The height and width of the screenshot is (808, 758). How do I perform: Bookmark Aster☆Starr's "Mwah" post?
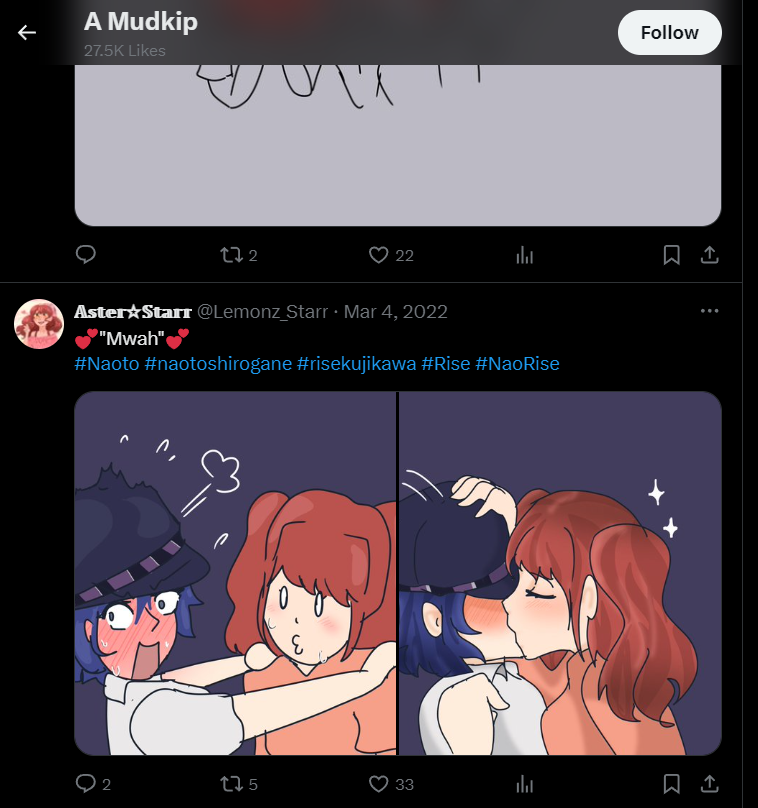coord(672,783)
